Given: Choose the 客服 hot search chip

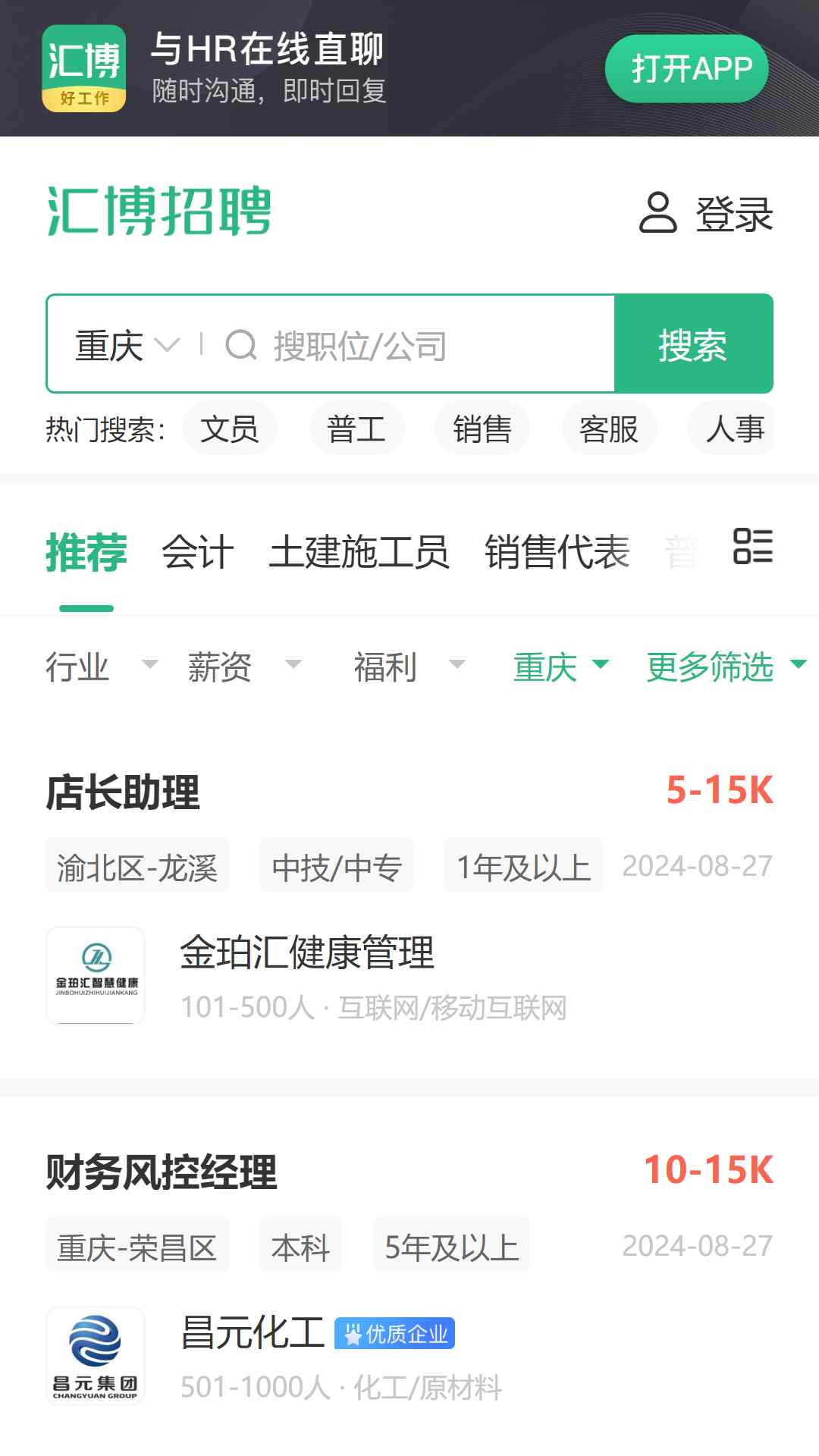Looking at the screenshot, I should [609, 429].
